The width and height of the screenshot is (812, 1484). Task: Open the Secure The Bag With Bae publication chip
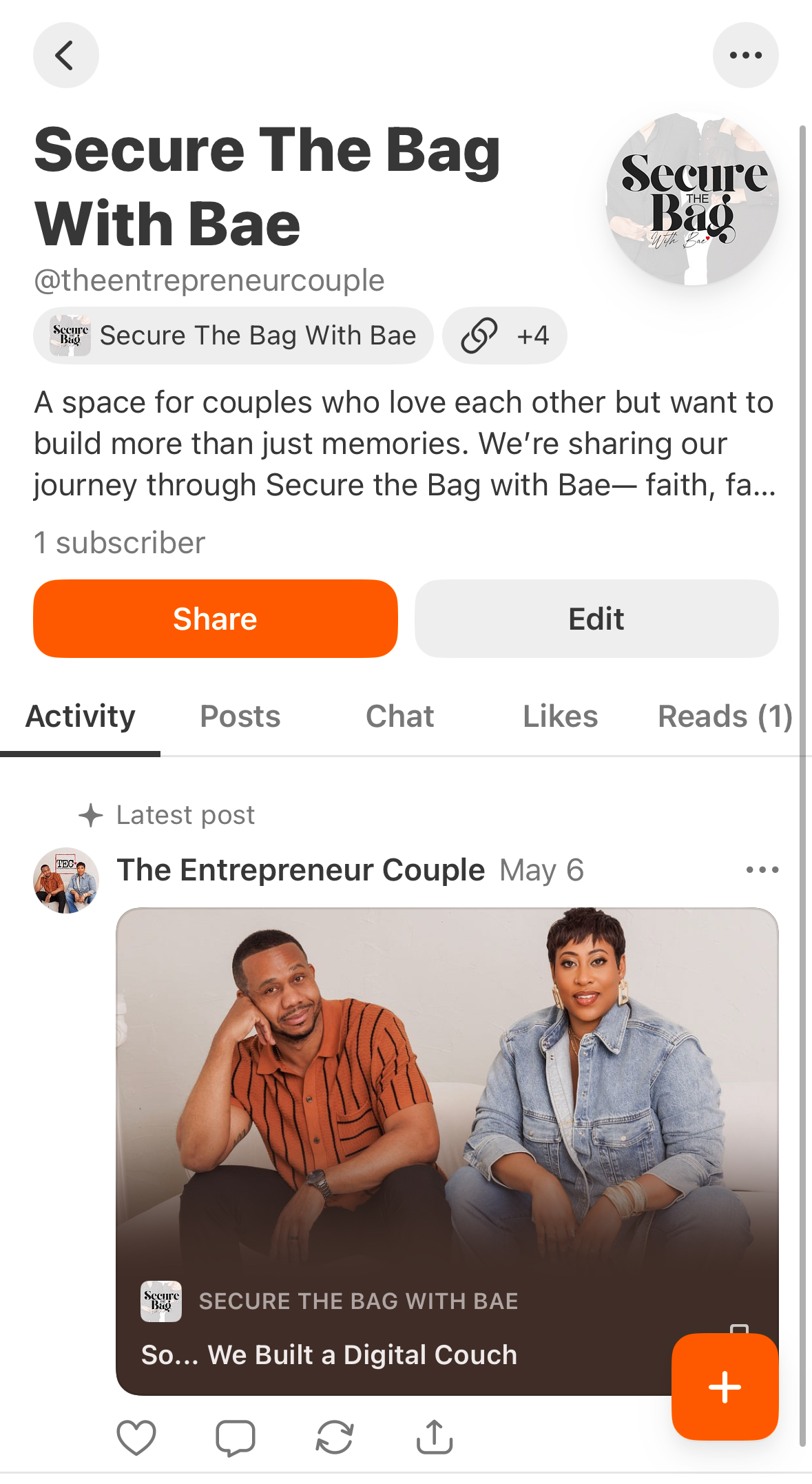(233, 336)
